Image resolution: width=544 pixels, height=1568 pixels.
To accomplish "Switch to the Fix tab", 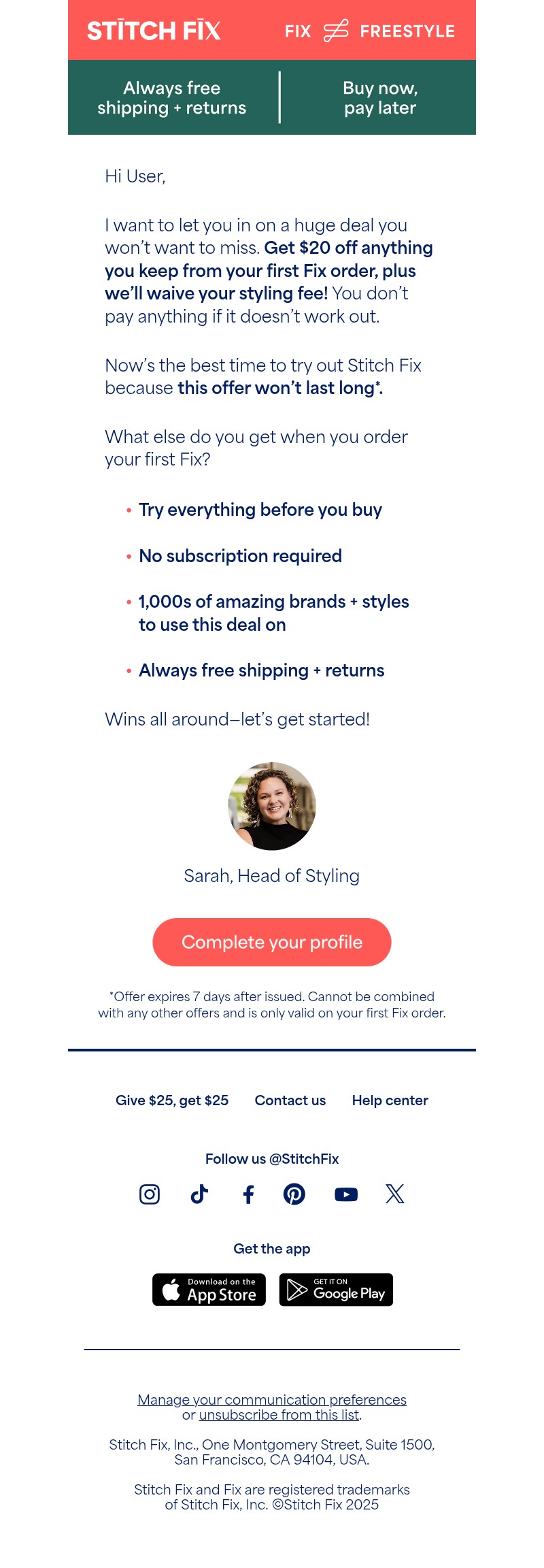I will point(298,30).
